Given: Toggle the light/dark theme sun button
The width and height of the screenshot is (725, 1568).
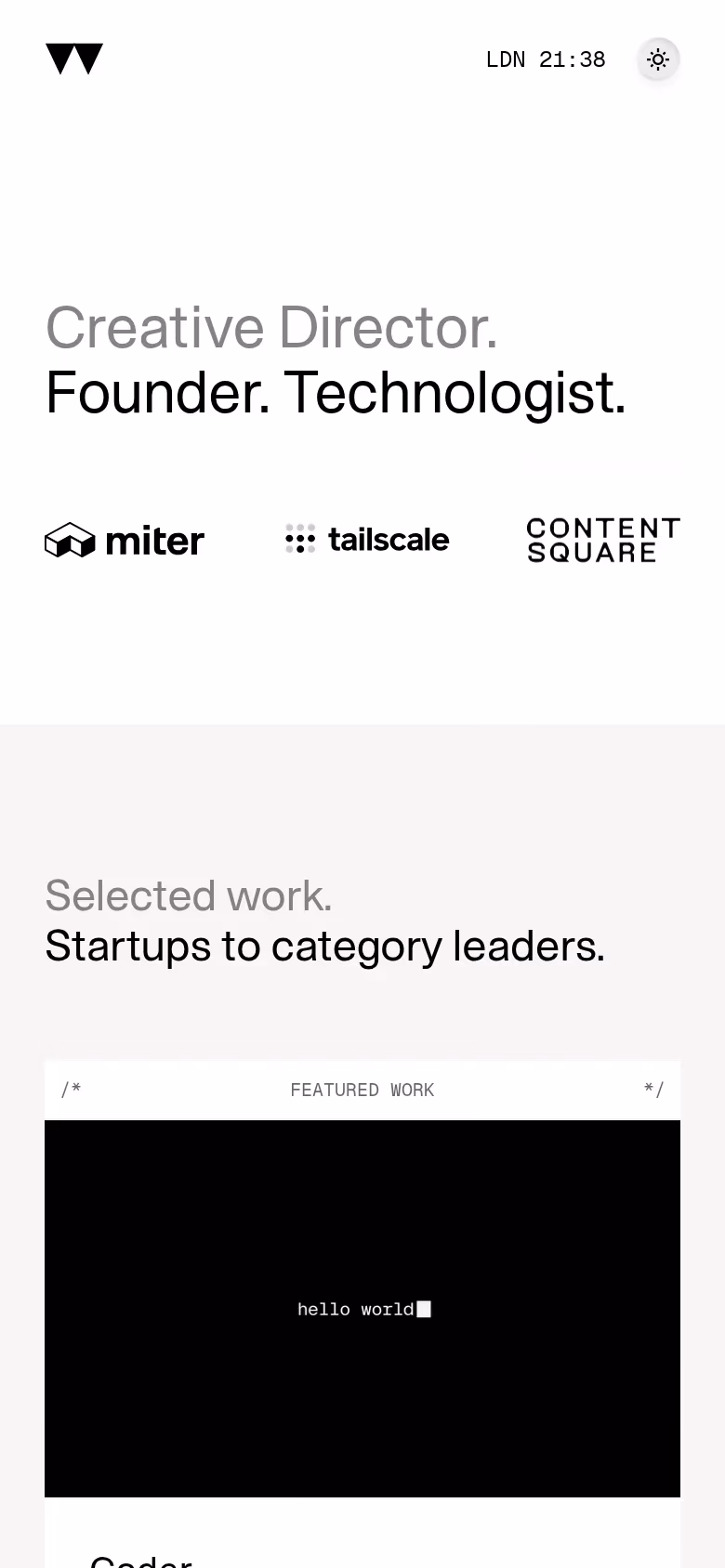Looking at the screenshot, I should point(658,59).
